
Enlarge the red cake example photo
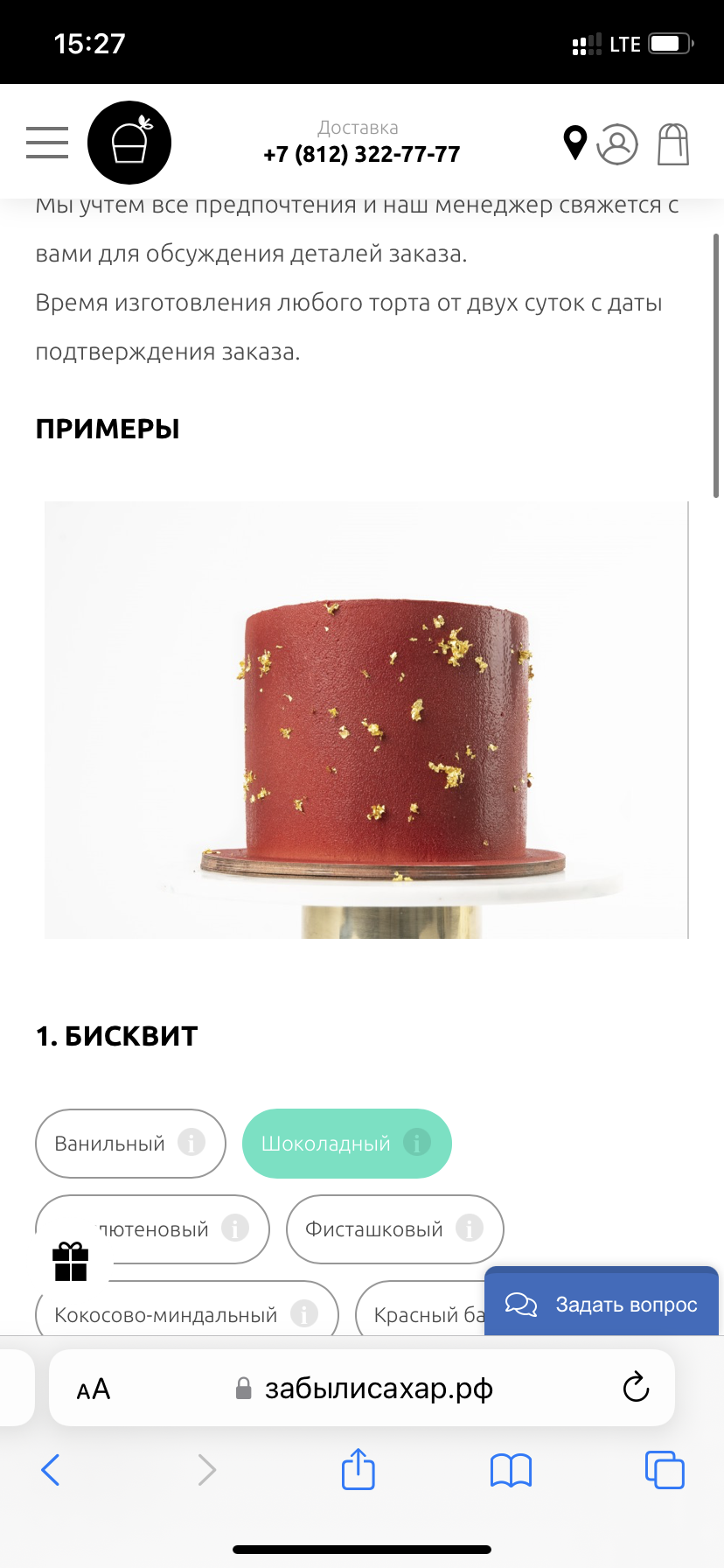click(366, 719)
